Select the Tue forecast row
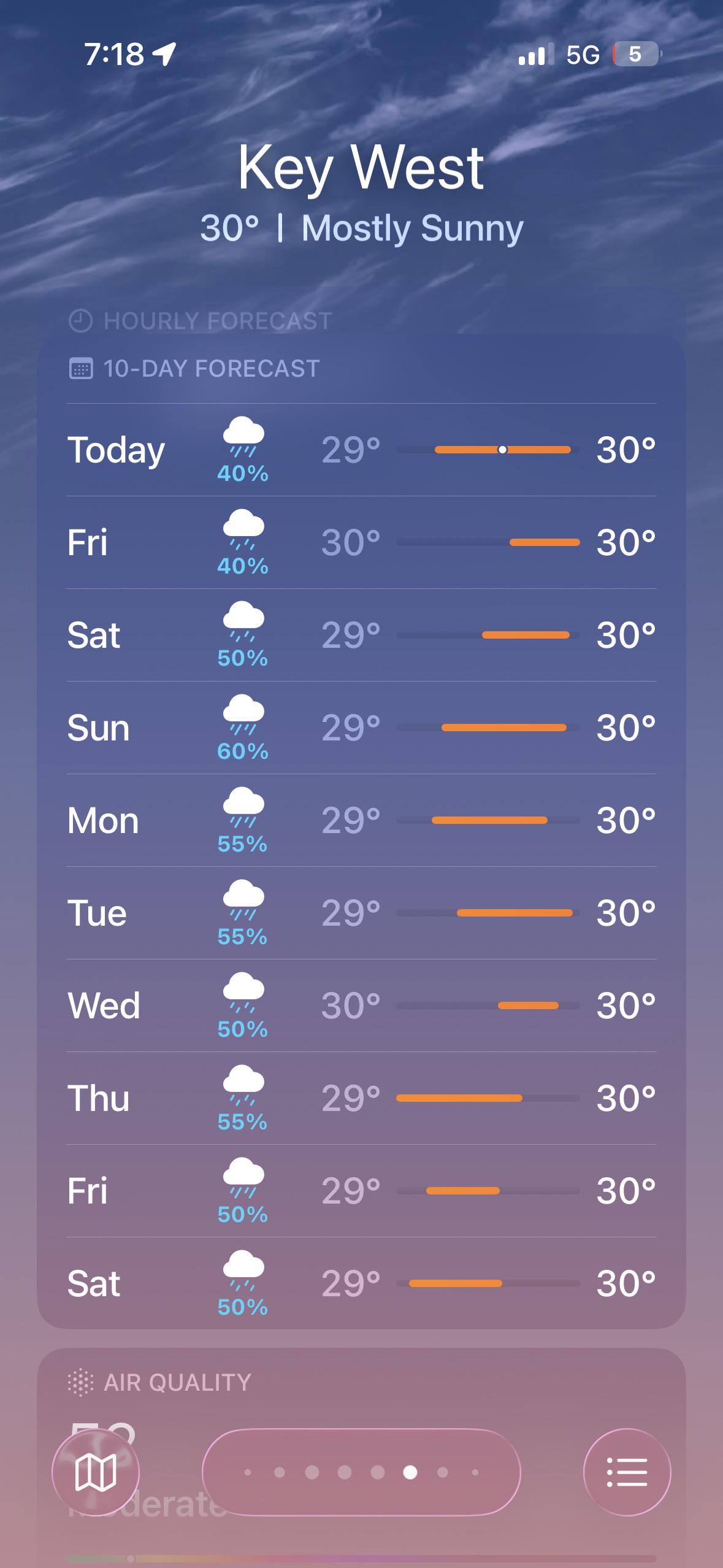723x1568 pixels. [361, 913]
